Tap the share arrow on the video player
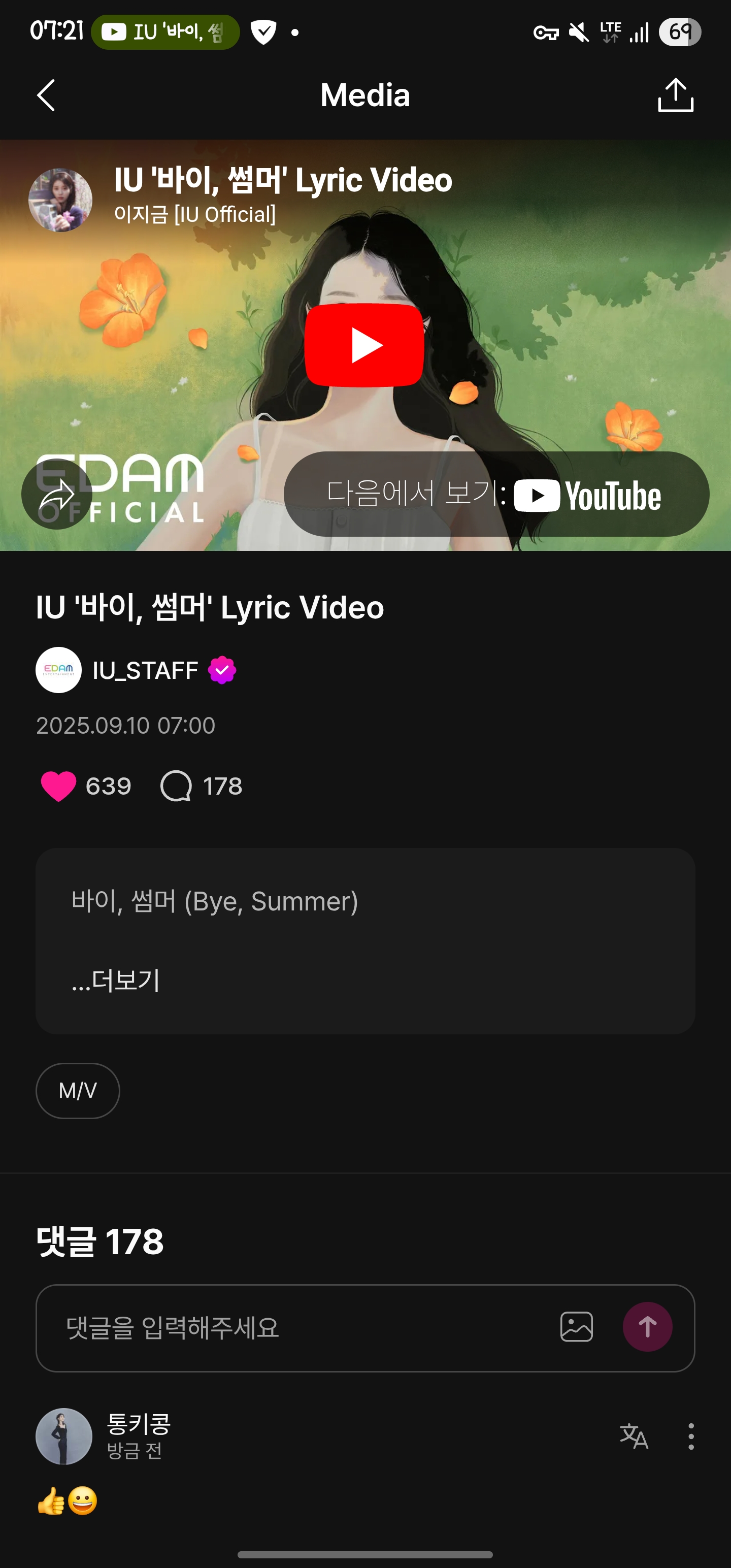The image size is (731, 1568). click(x=57, y=494)
